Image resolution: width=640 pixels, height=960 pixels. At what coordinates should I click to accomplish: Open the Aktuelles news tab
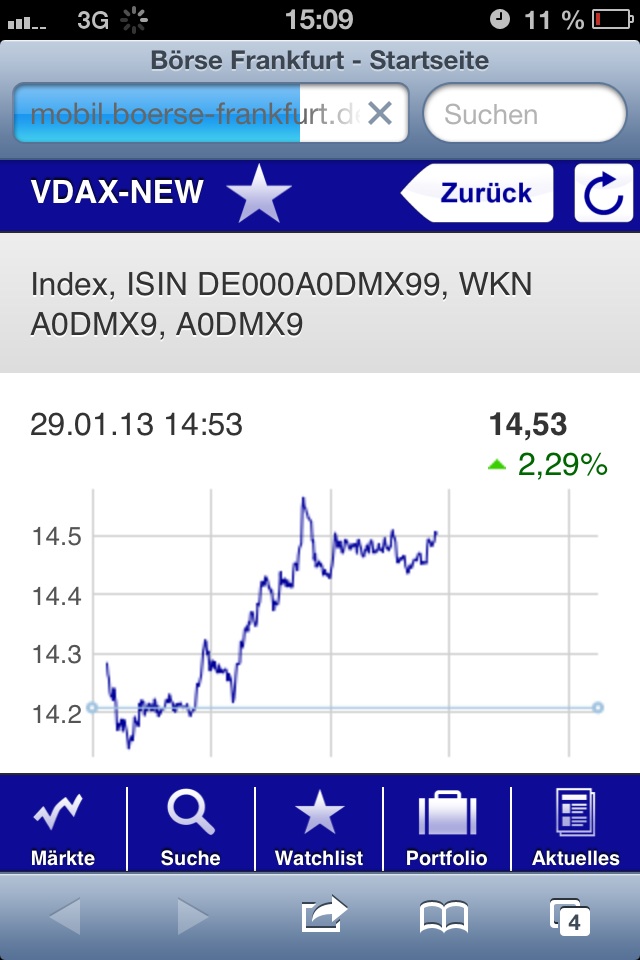575,829
